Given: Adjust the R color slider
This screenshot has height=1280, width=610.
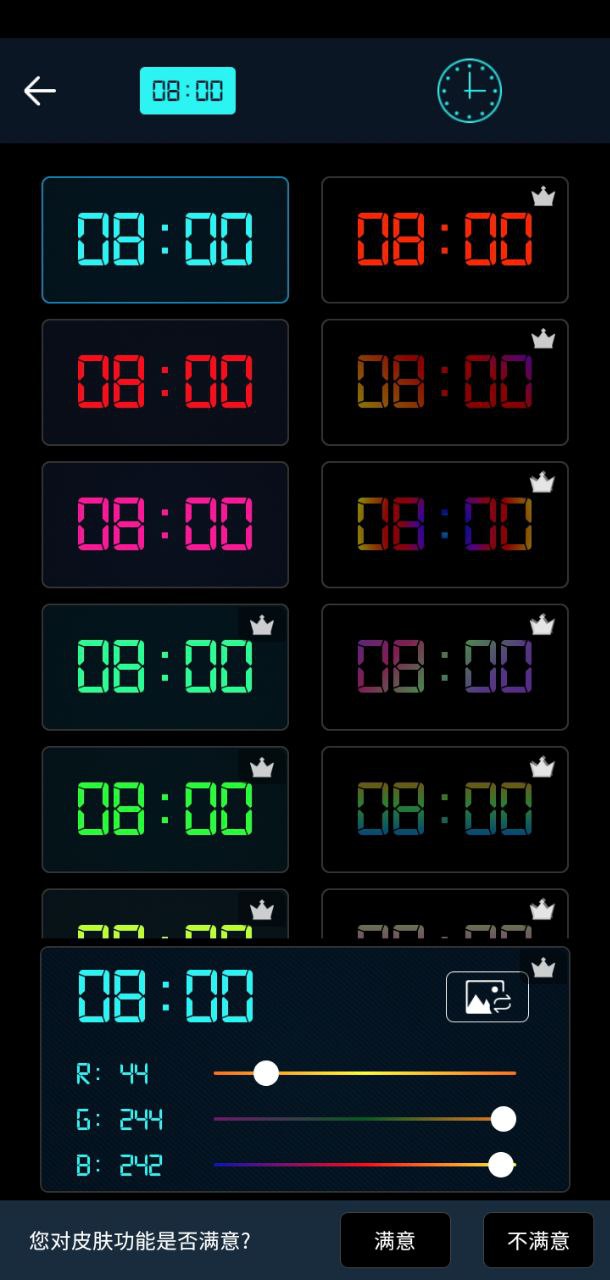Looking at the screenshot, I should [x=266, y=1073].
